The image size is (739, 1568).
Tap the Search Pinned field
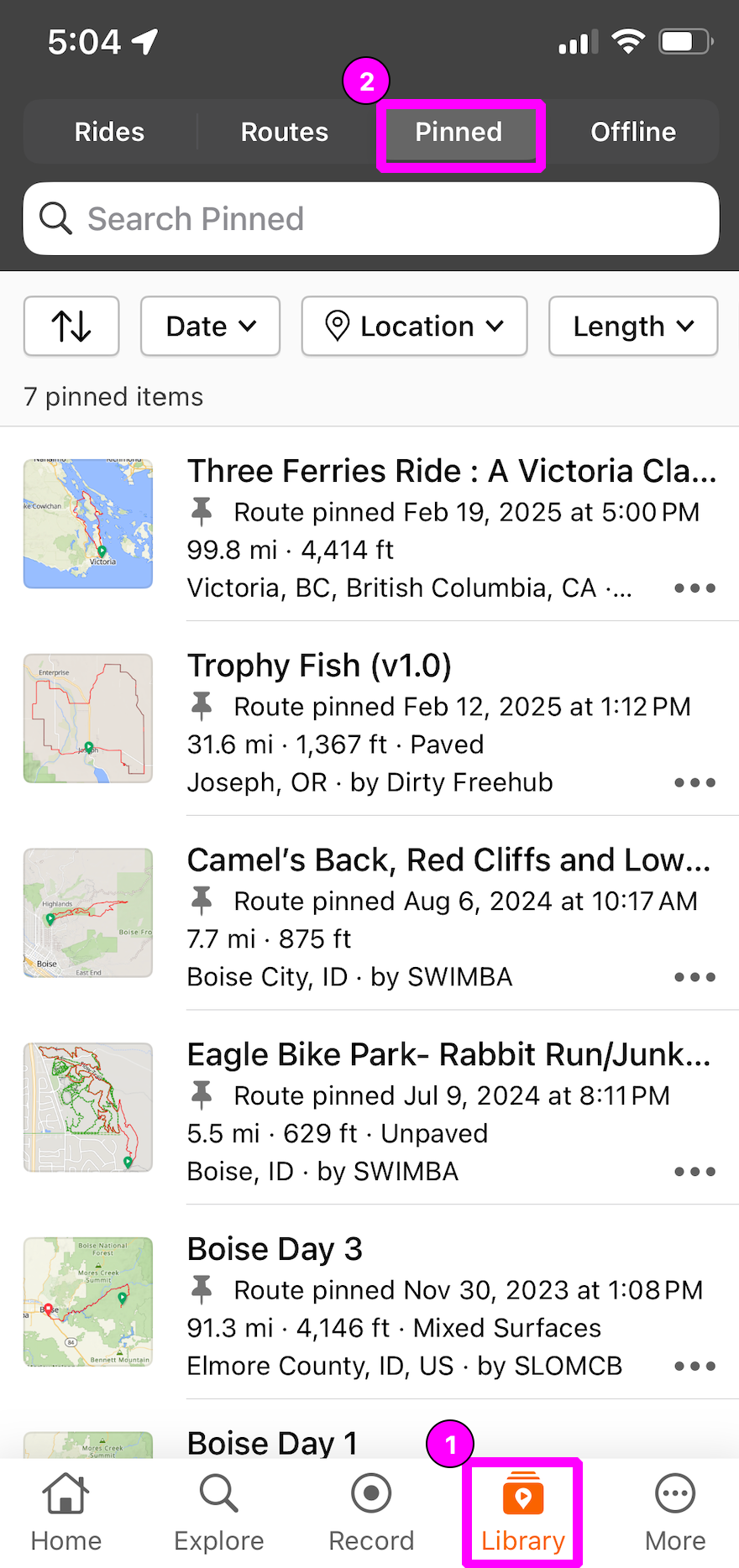click(x=371, y=219)
